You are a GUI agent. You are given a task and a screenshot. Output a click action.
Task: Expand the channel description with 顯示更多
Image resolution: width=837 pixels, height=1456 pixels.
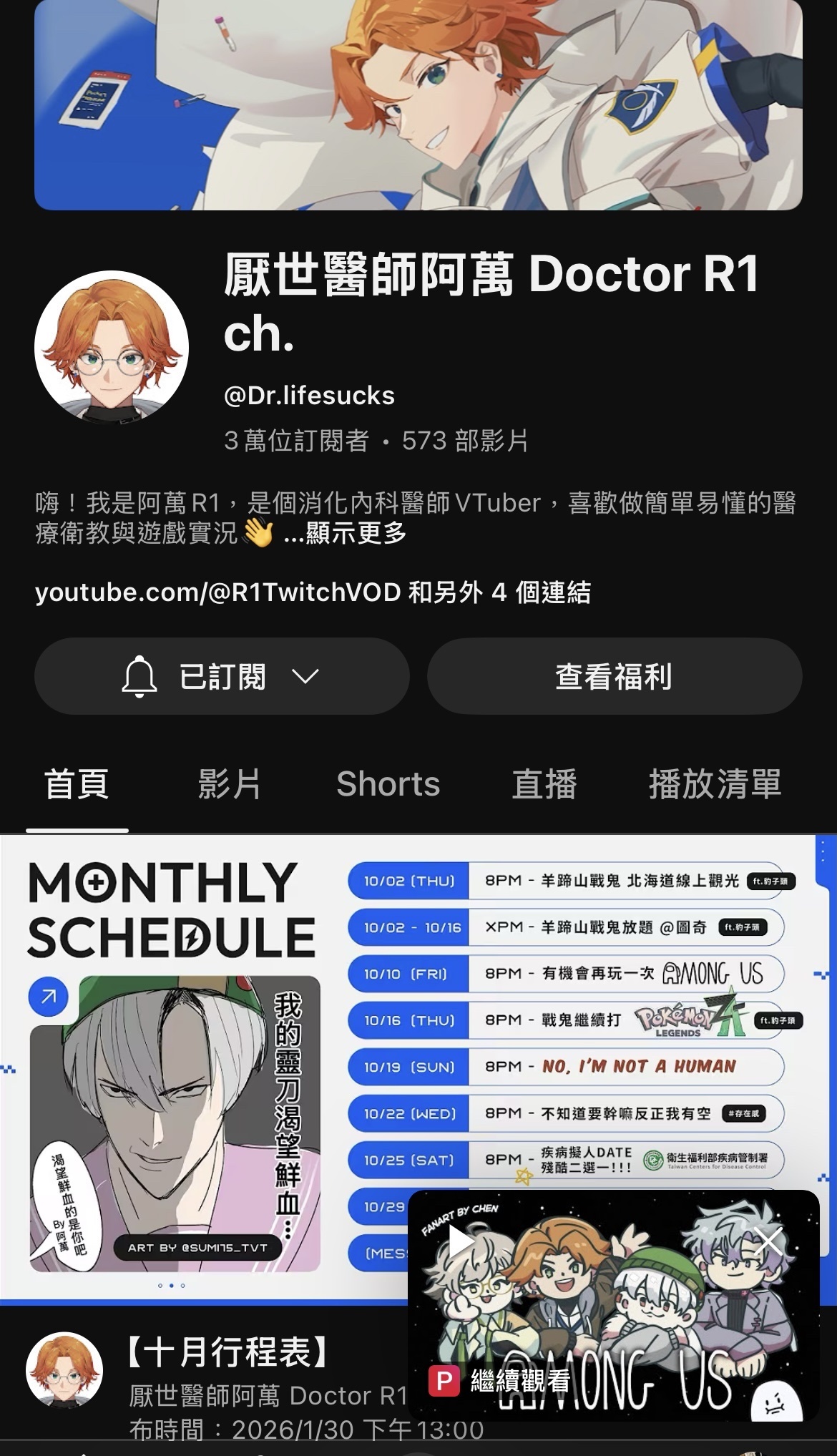(x=346, y=534)
